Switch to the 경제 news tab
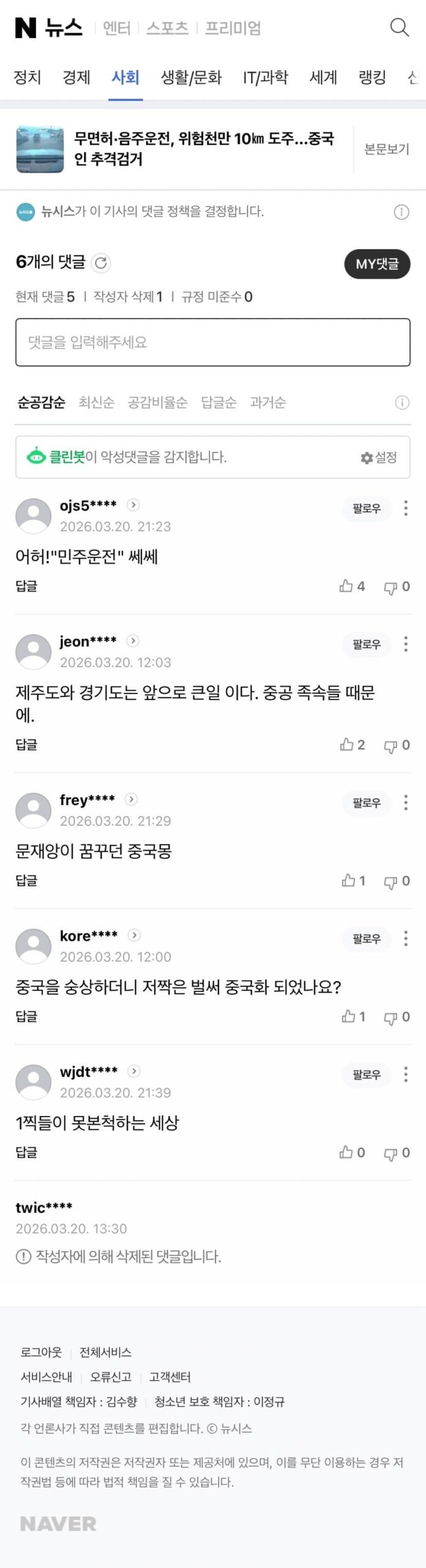 (x=77, y=77)
